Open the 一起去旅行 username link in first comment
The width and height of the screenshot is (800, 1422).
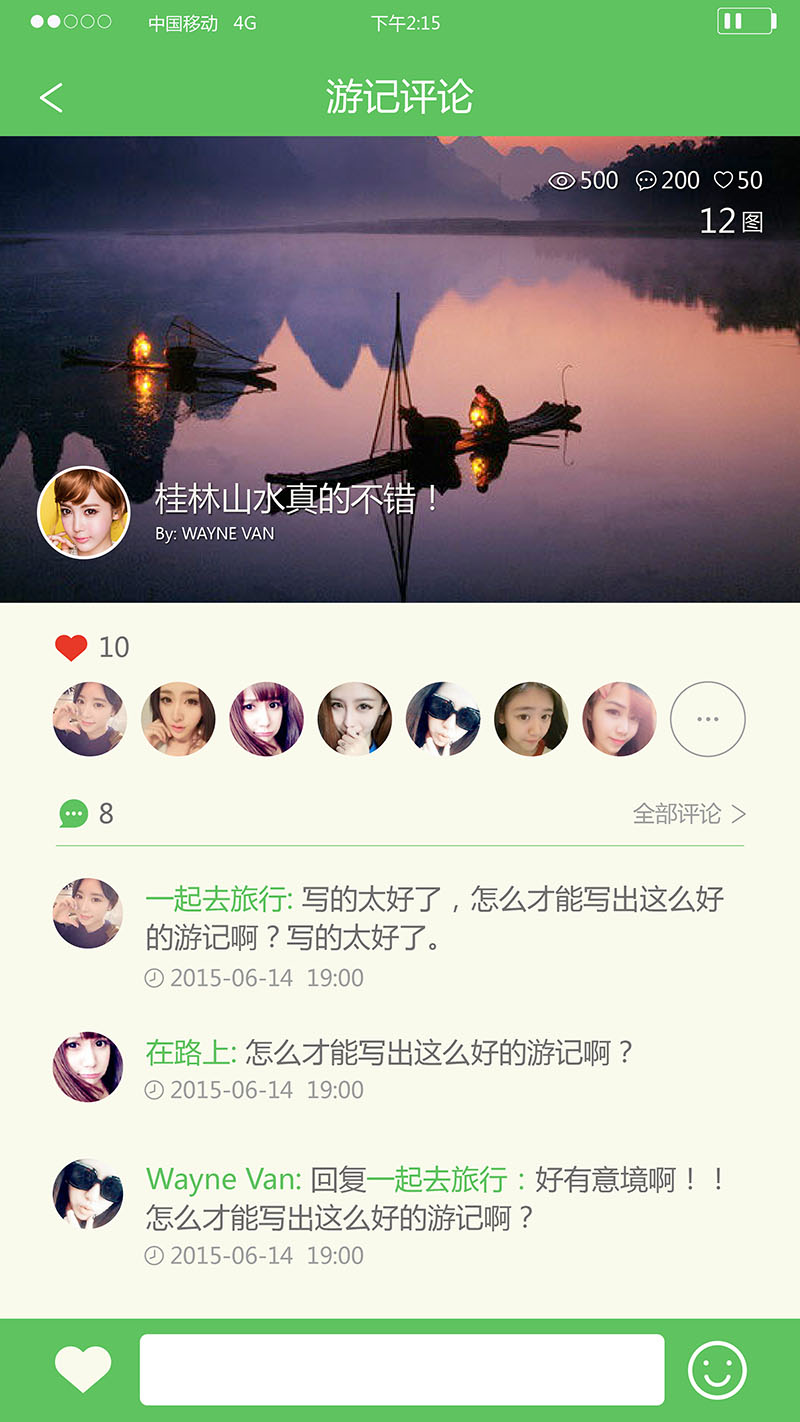218,899
